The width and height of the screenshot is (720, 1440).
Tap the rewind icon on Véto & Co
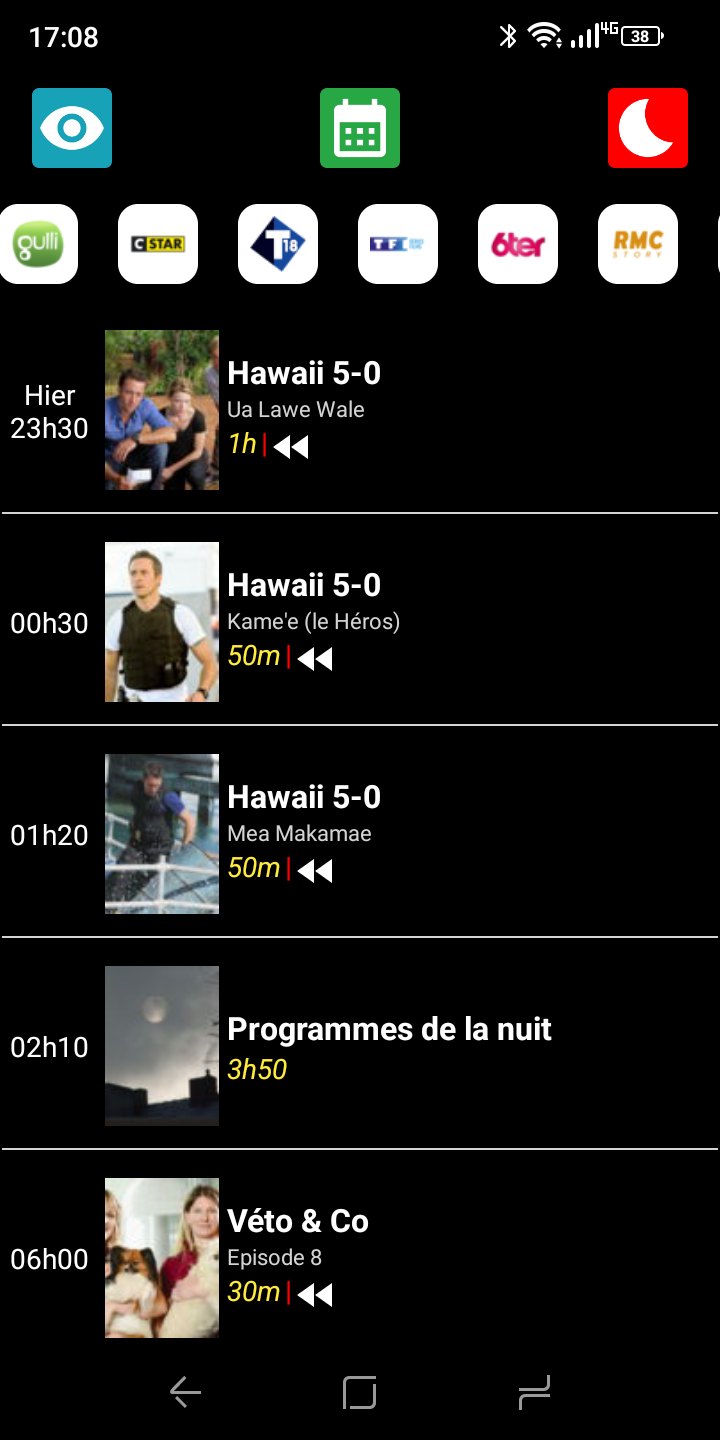[x=315, y=1295]
